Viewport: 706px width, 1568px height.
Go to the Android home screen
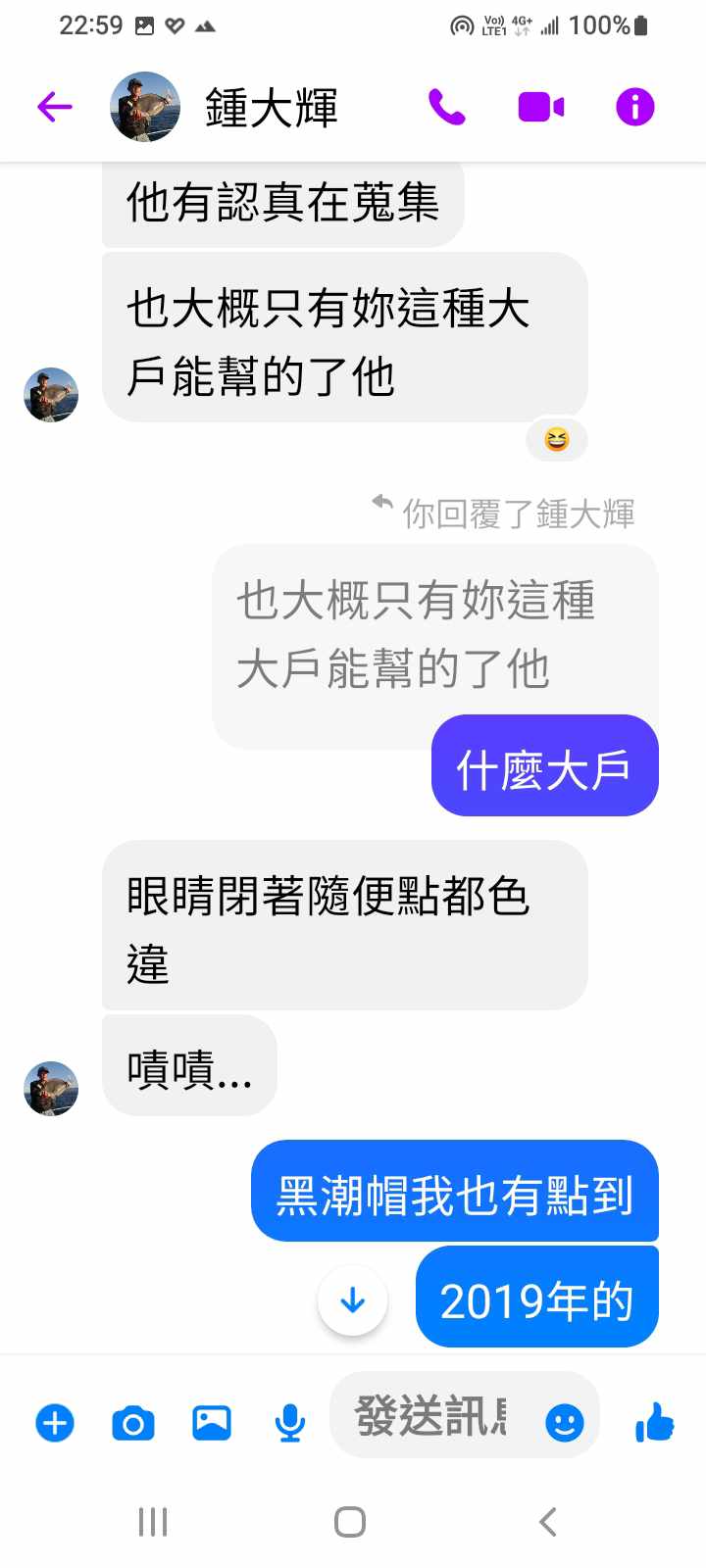coord(350,1522)
